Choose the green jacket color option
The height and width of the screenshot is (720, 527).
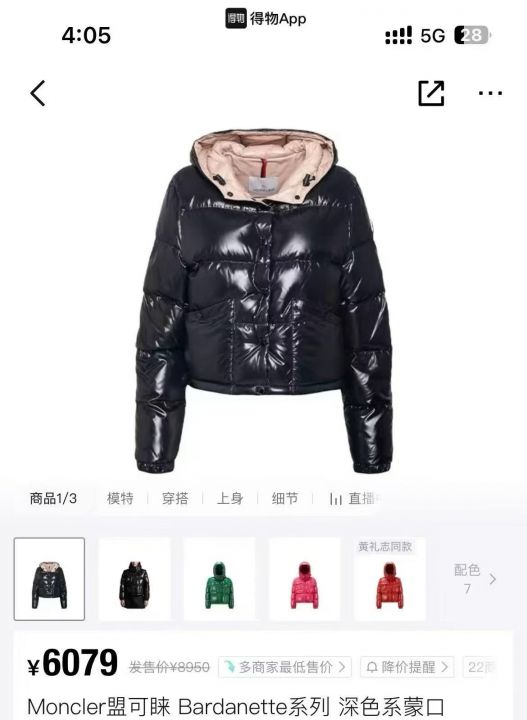coord(219,579)
